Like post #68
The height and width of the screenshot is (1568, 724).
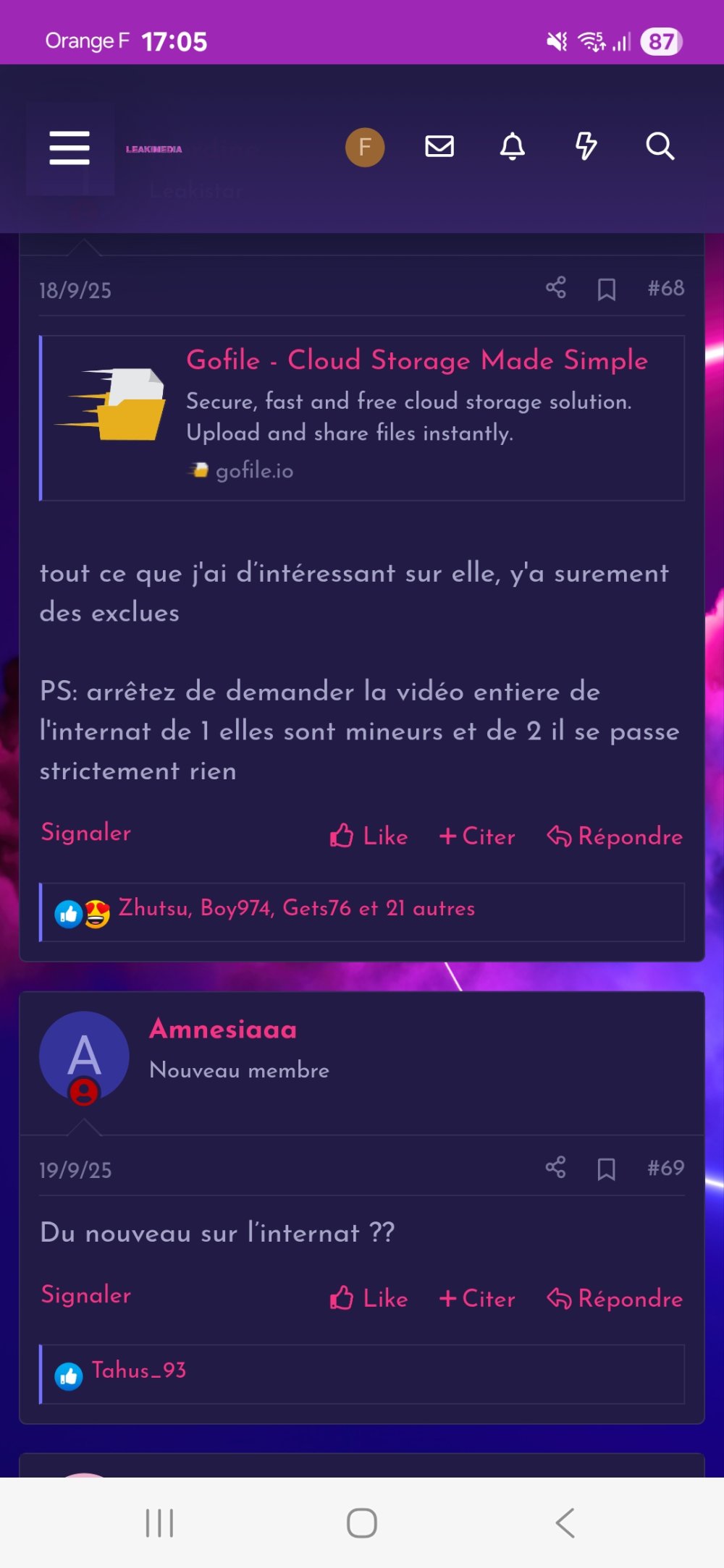[x=369, y=836]
